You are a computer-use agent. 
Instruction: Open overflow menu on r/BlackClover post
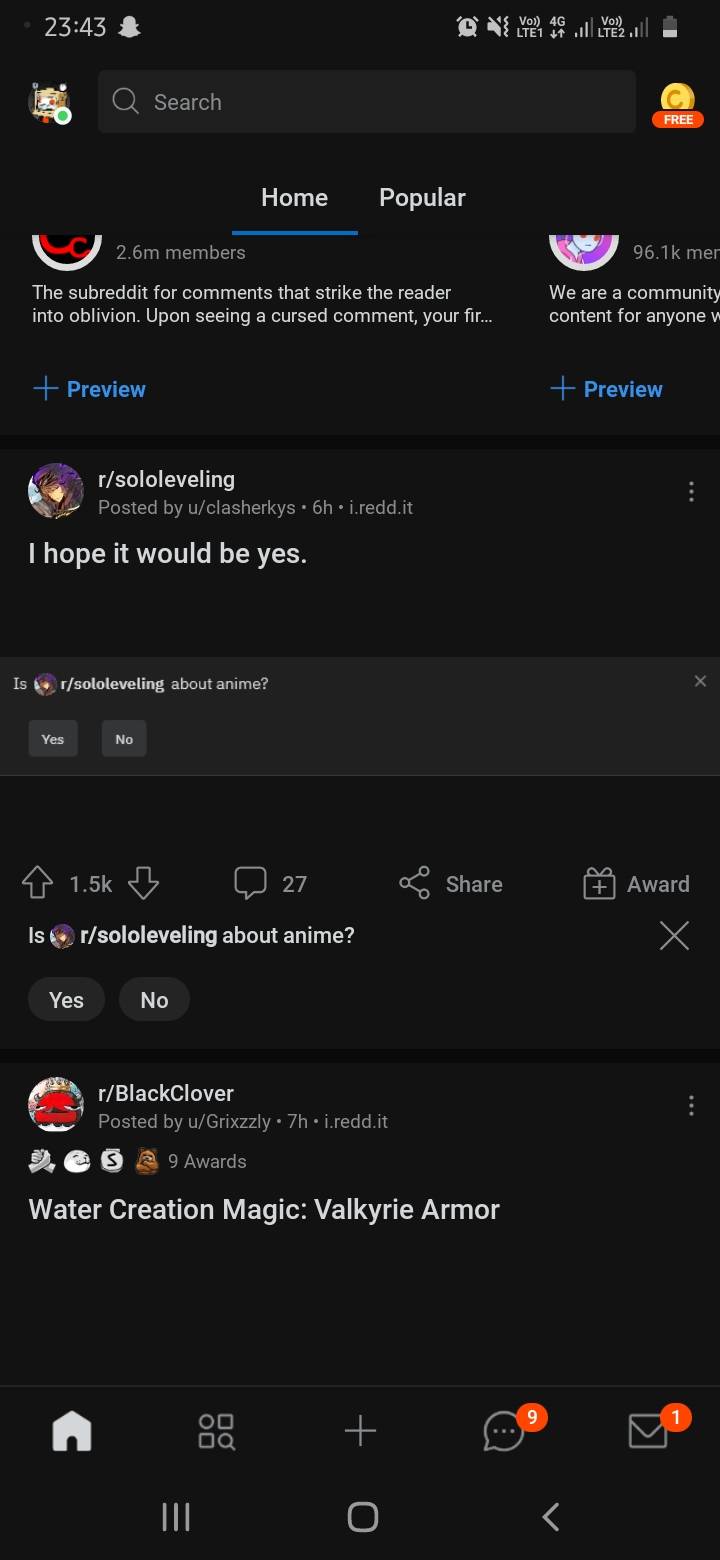pyautogui.click(x=690, y=1105)
